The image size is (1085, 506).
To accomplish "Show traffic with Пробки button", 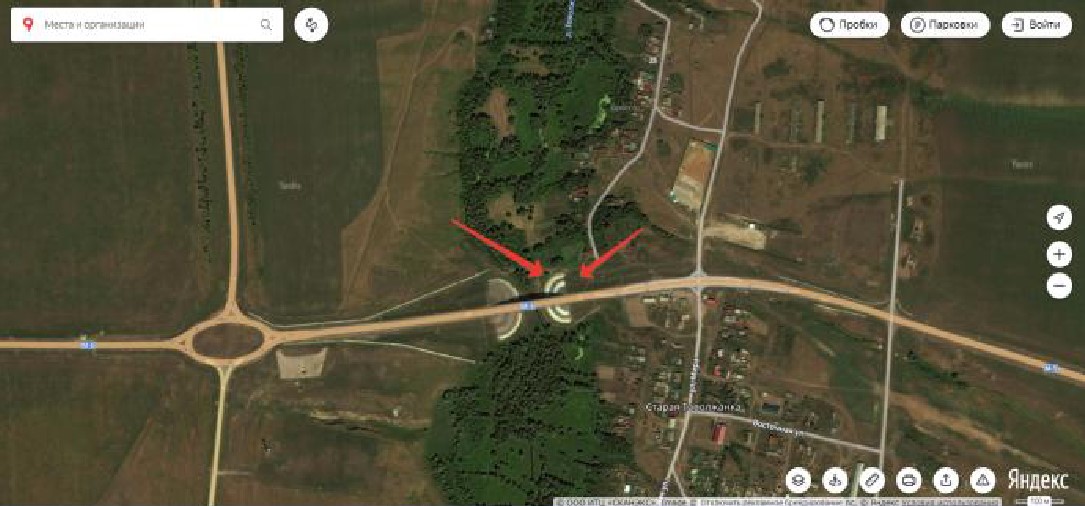I will pos(849,25).
